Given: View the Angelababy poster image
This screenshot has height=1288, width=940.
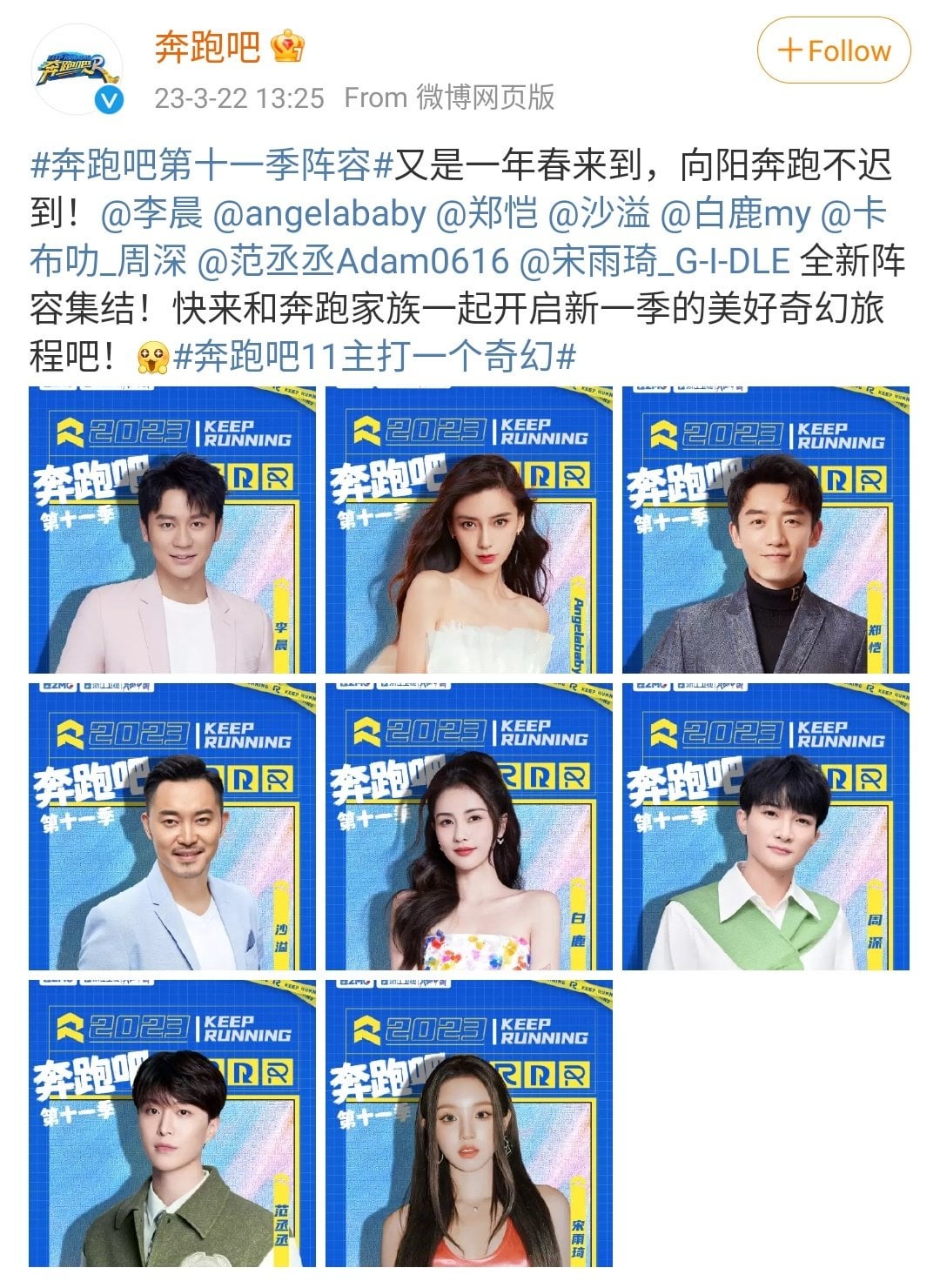Looking at the screenshot, I should point(469,530).
